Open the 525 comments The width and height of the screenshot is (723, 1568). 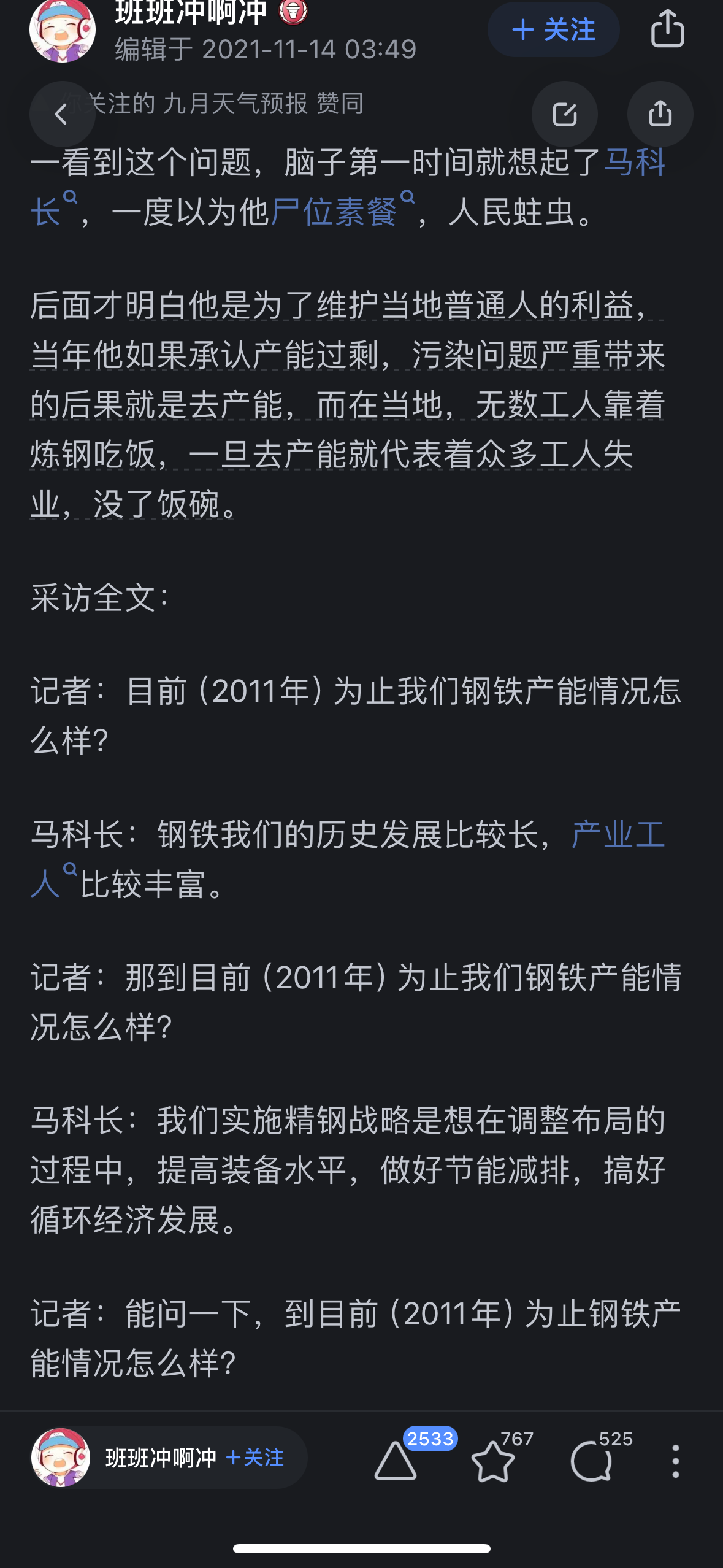[591, 1461]
